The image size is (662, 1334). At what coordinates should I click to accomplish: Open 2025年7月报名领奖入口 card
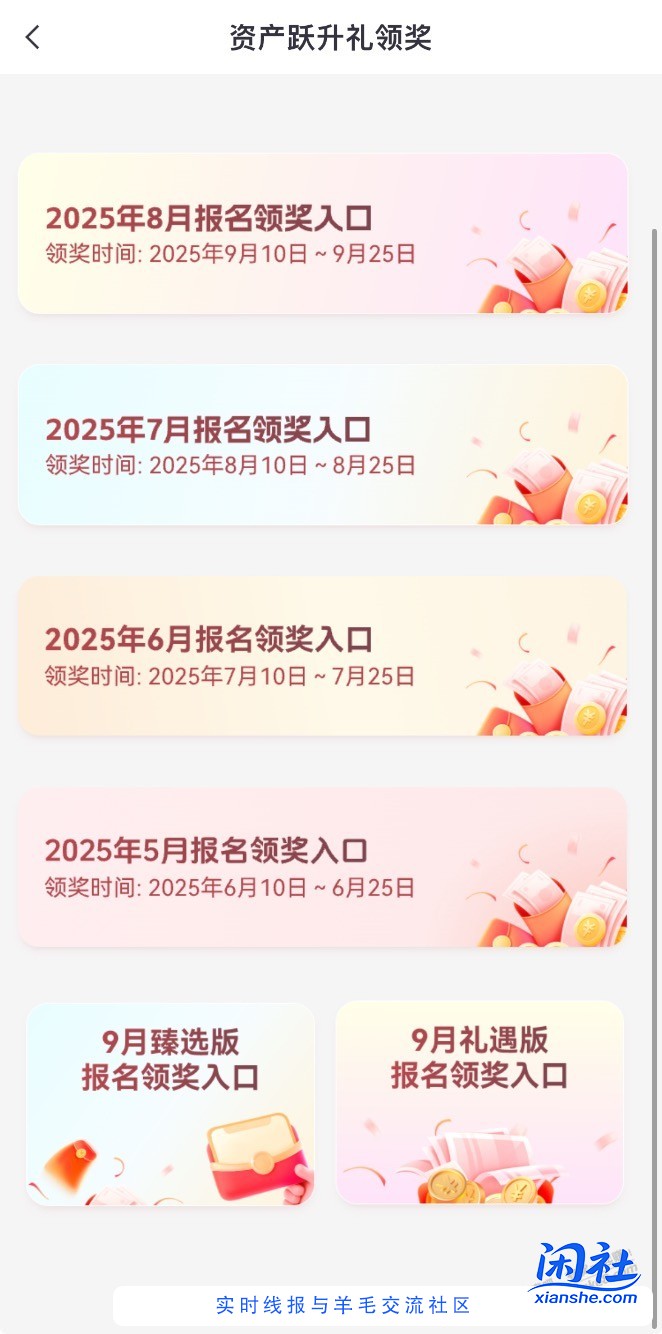point(322,445)
